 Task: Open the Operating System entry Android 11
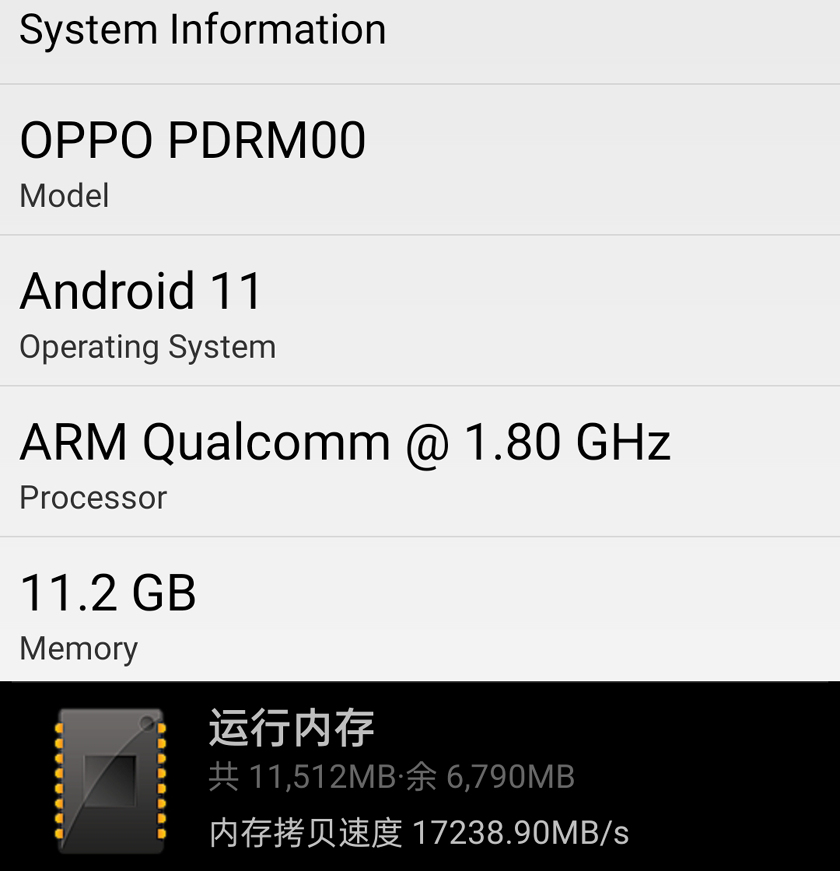420,310
